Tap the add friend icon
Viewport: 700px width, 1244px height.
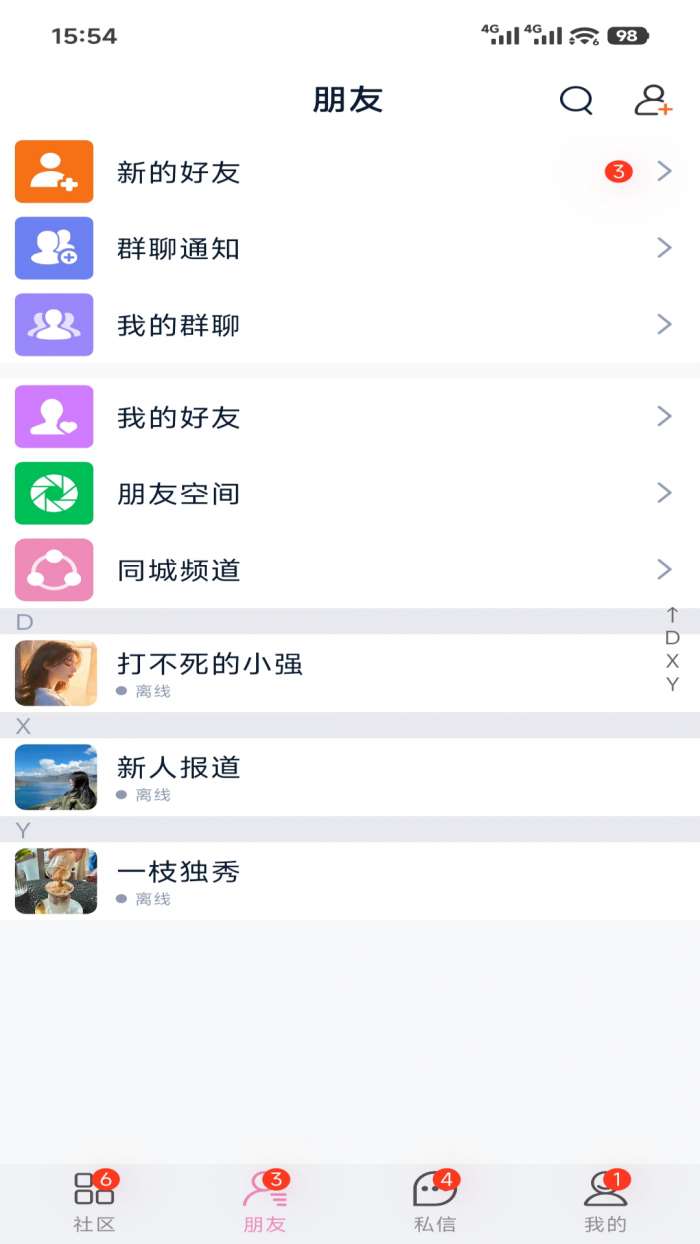653,100
